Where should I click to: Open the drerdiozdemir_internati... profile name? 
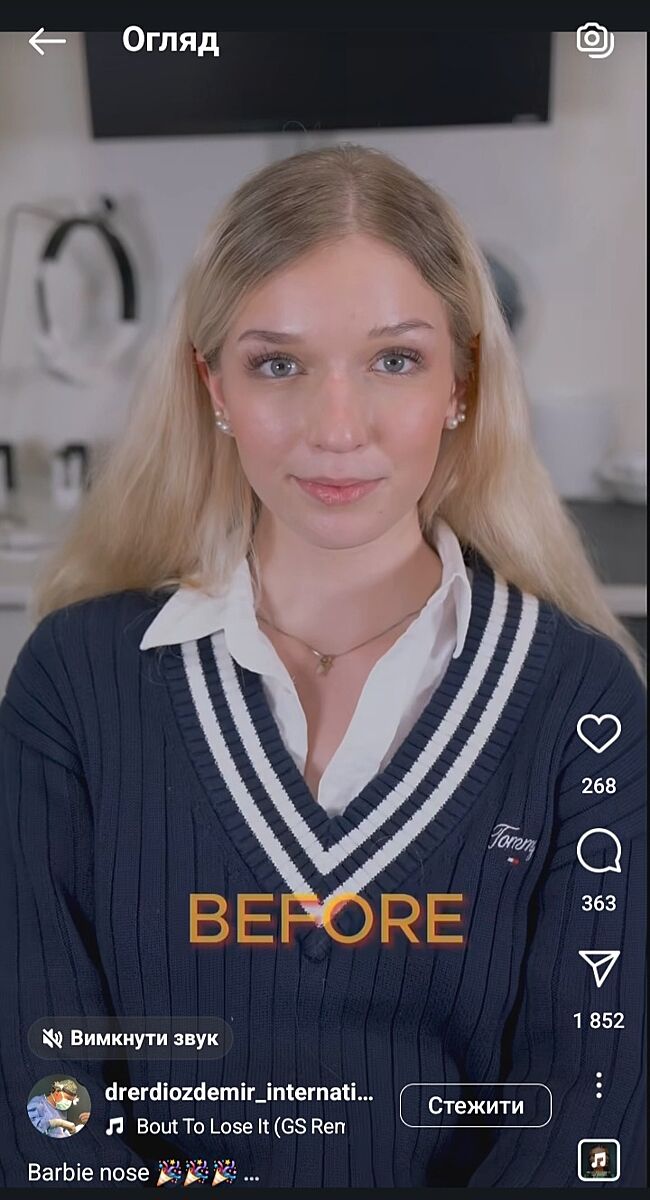point(238,1092)
